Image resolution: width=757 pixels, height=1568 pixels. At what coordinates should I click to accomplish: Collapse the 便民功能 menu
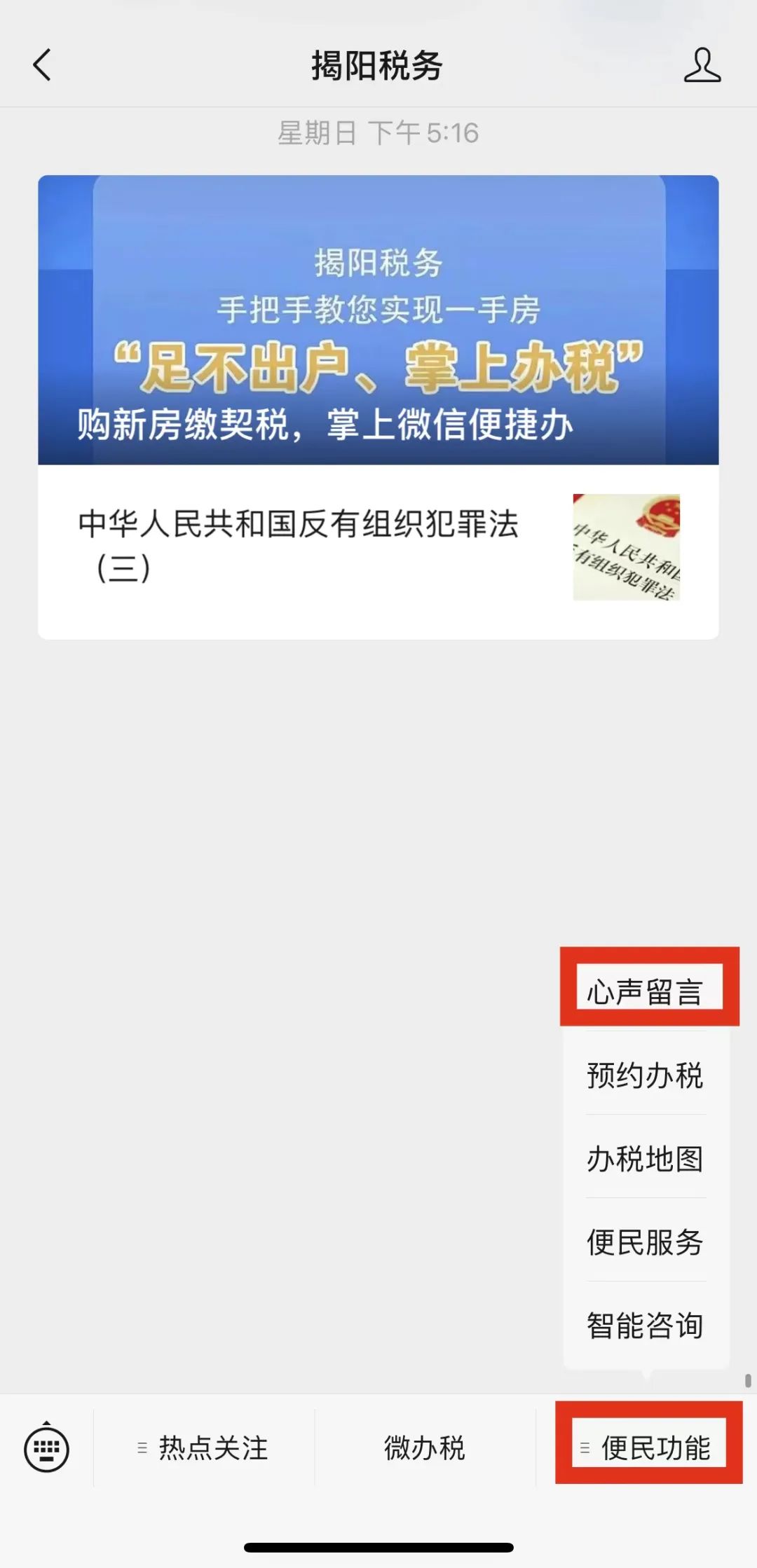[648, 1447]
